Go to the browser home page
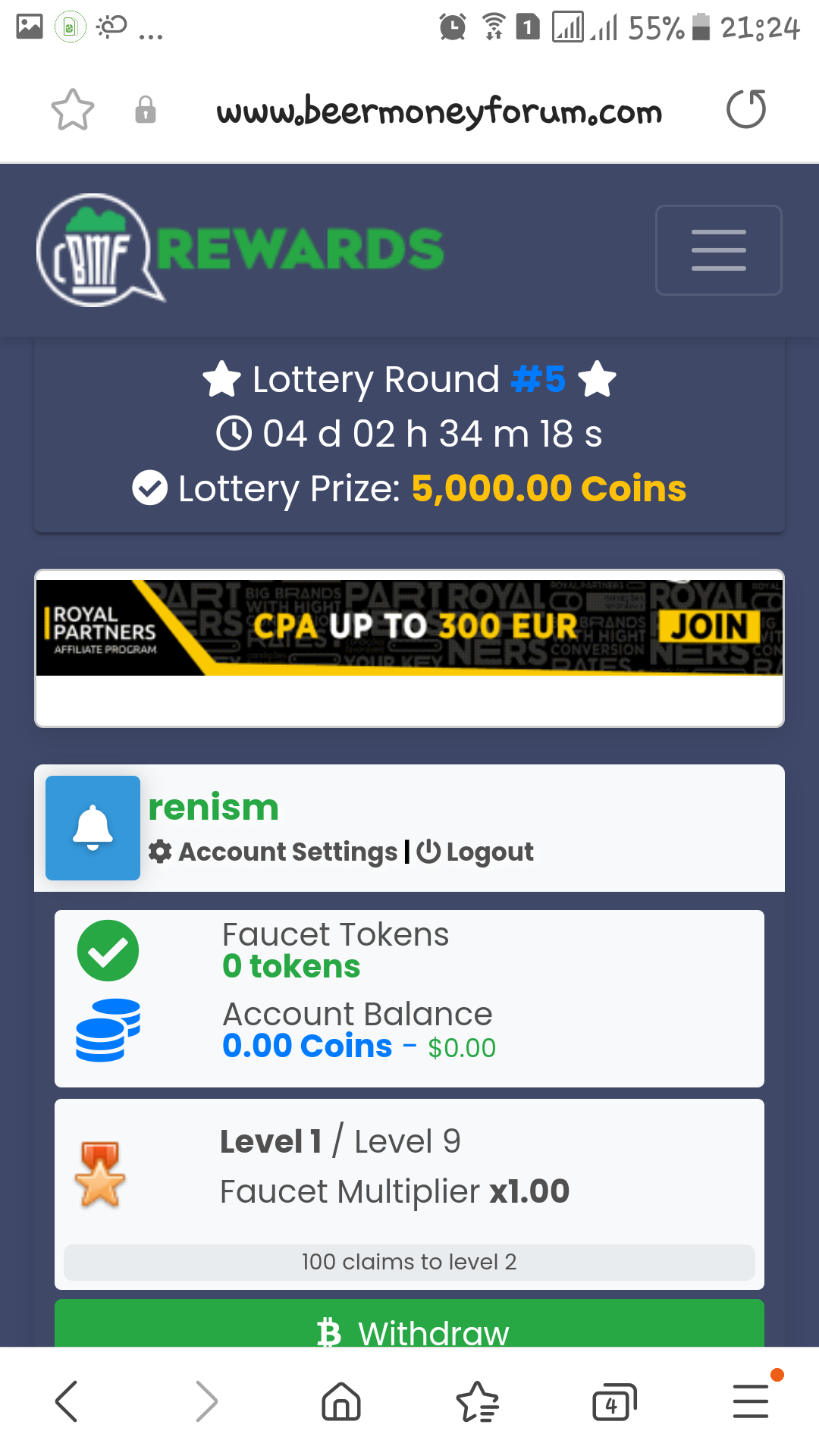Viewport: 819px width, 1456px height. point(341,1401)
